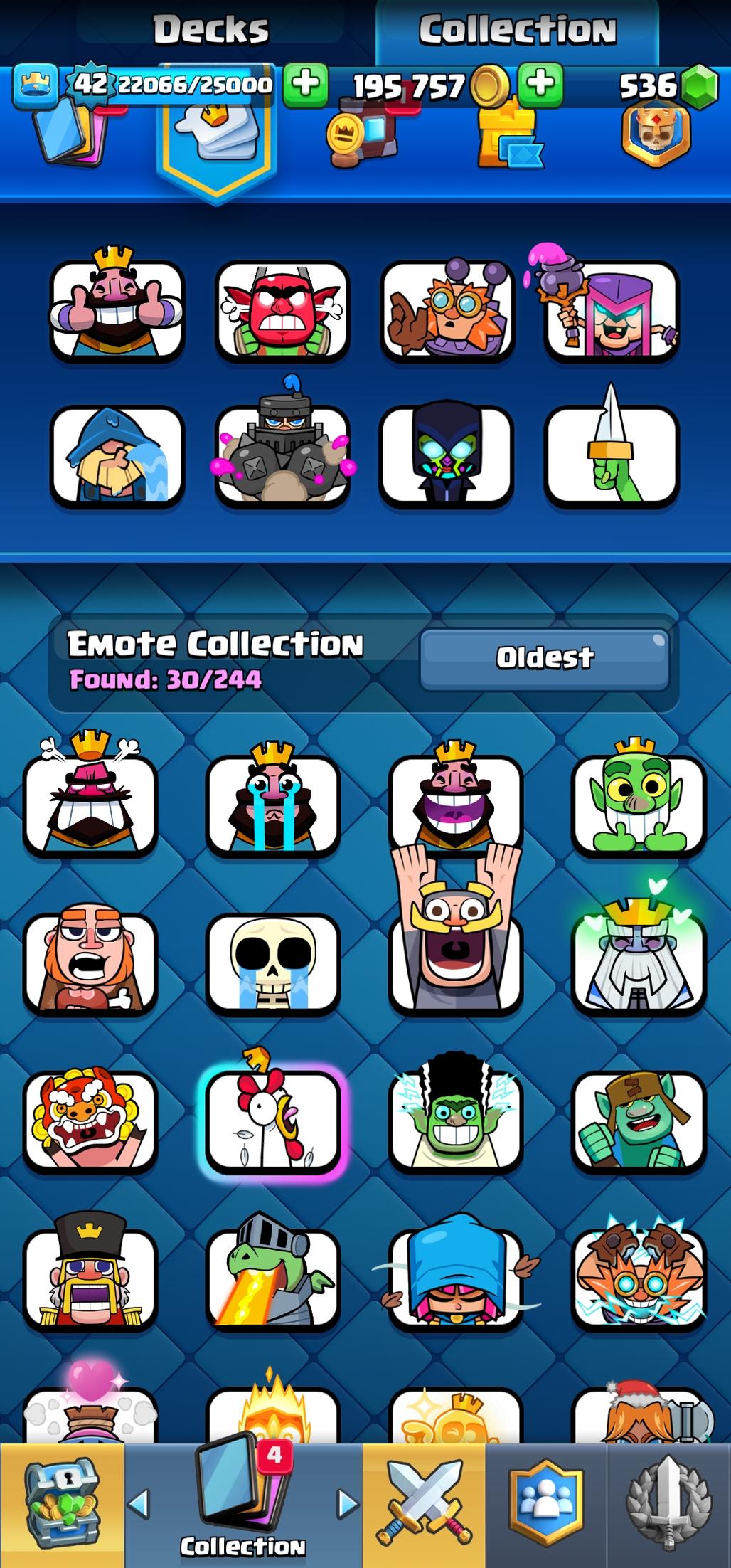Switch to the Decks tab
This screenshot has height=1568, width=731.
[210, 30]
